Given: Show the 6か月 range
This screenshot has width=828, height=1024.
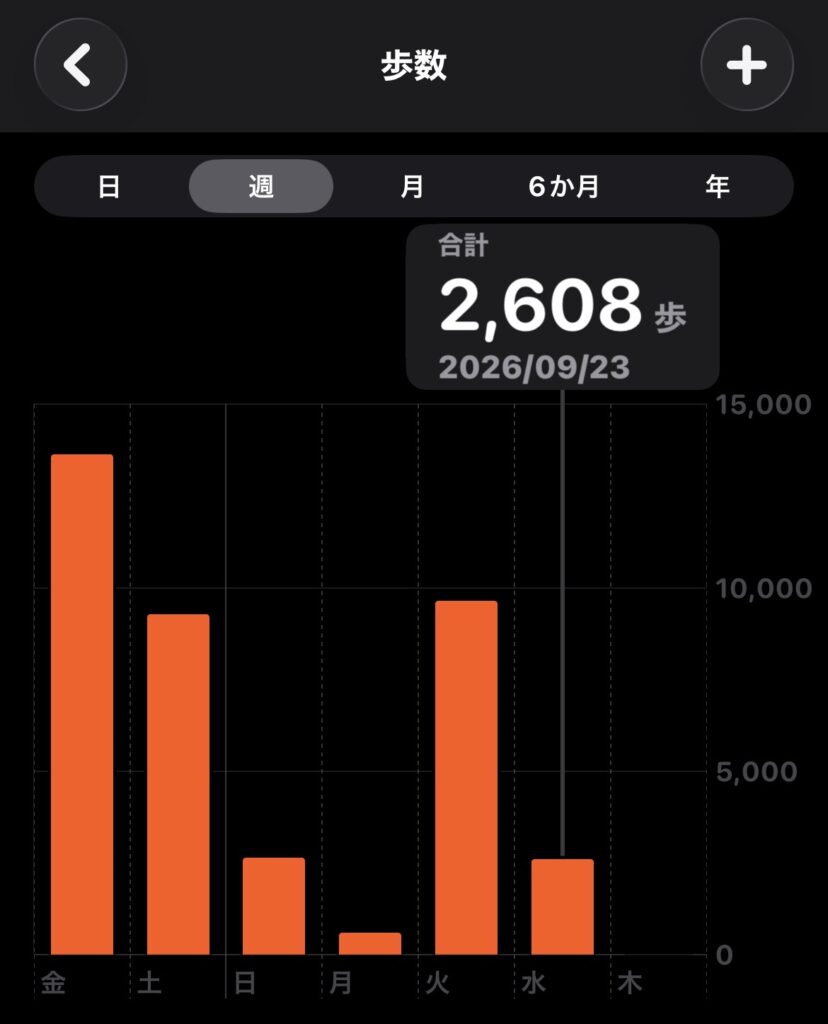Looking at the screenshot, I should point(564,187).
